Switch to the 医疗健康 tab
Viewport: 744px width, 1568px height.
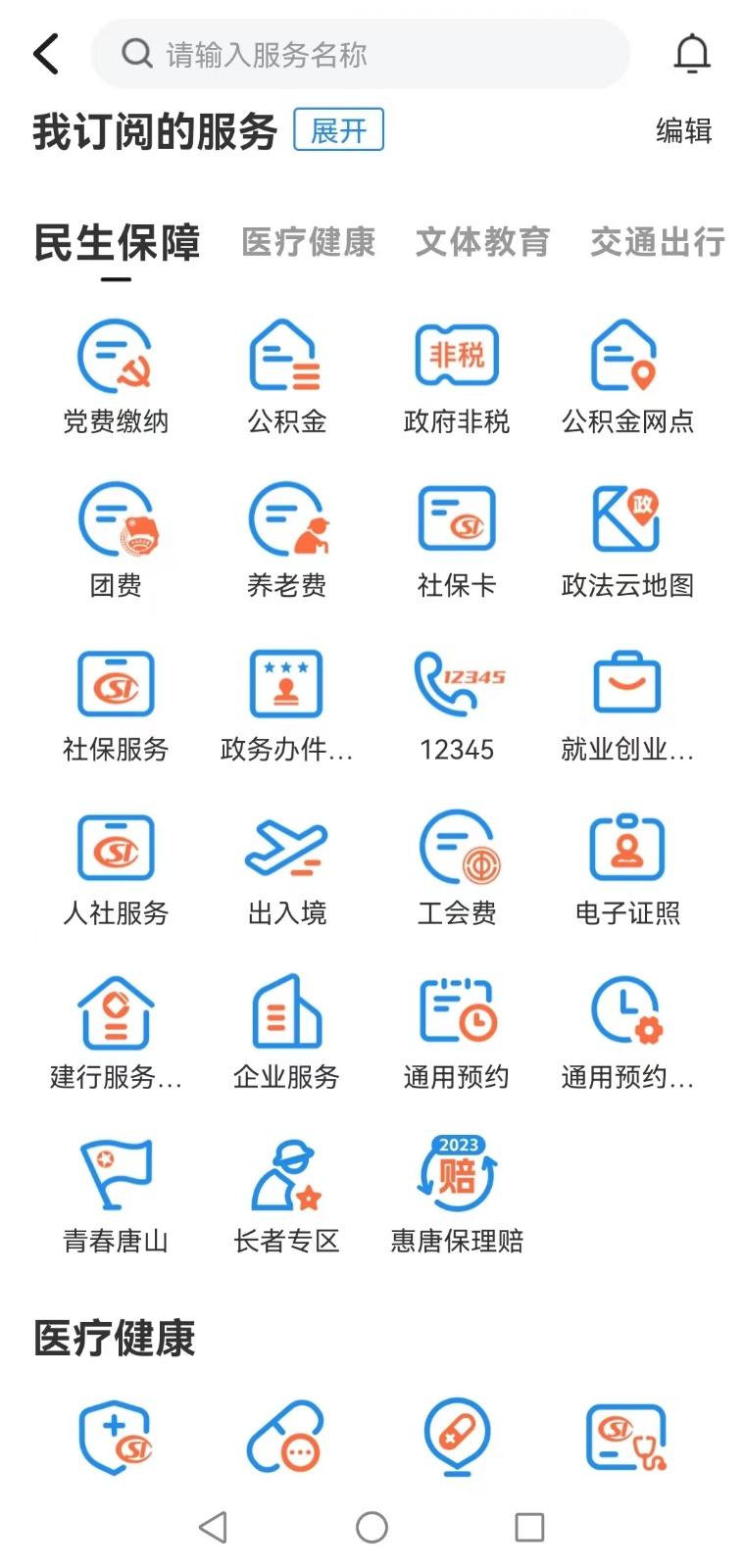pyautogui.click(x=309, y=242)
